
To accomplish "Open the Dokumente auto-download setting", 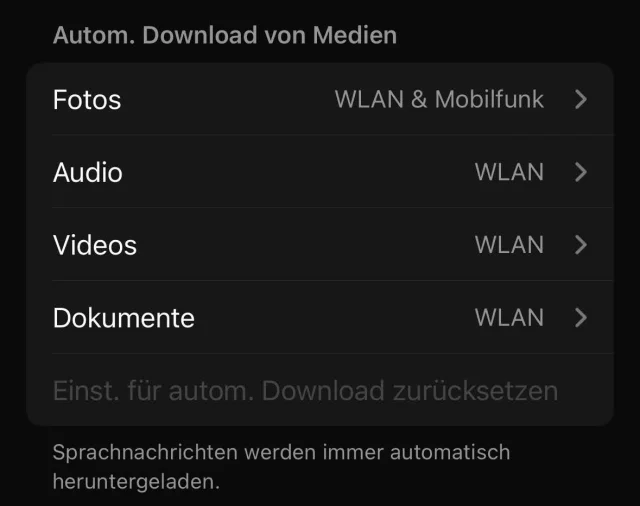I will pyautogui.click(x=320, y=318).
